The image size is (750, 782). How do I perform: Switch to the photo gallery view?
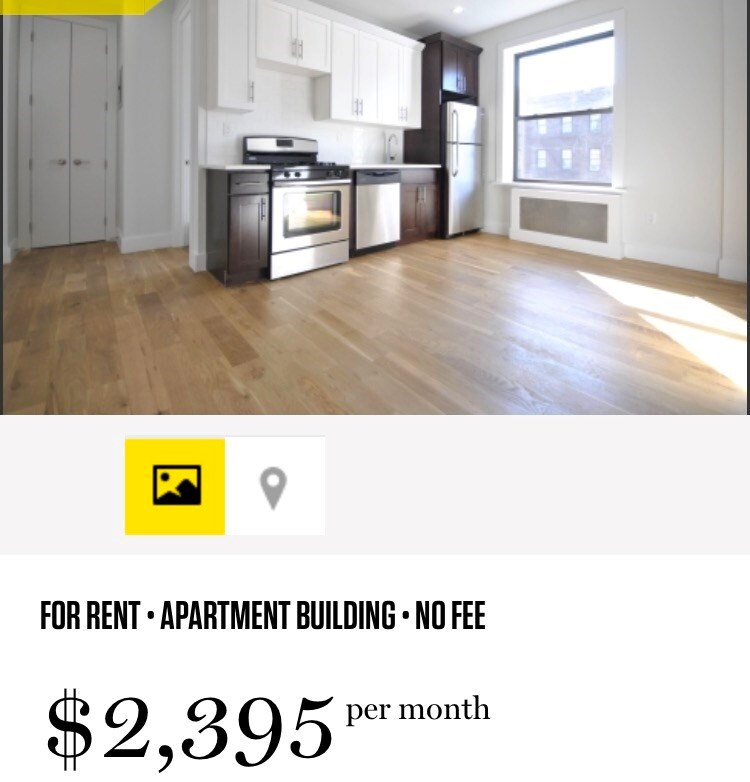click(175, 486)
